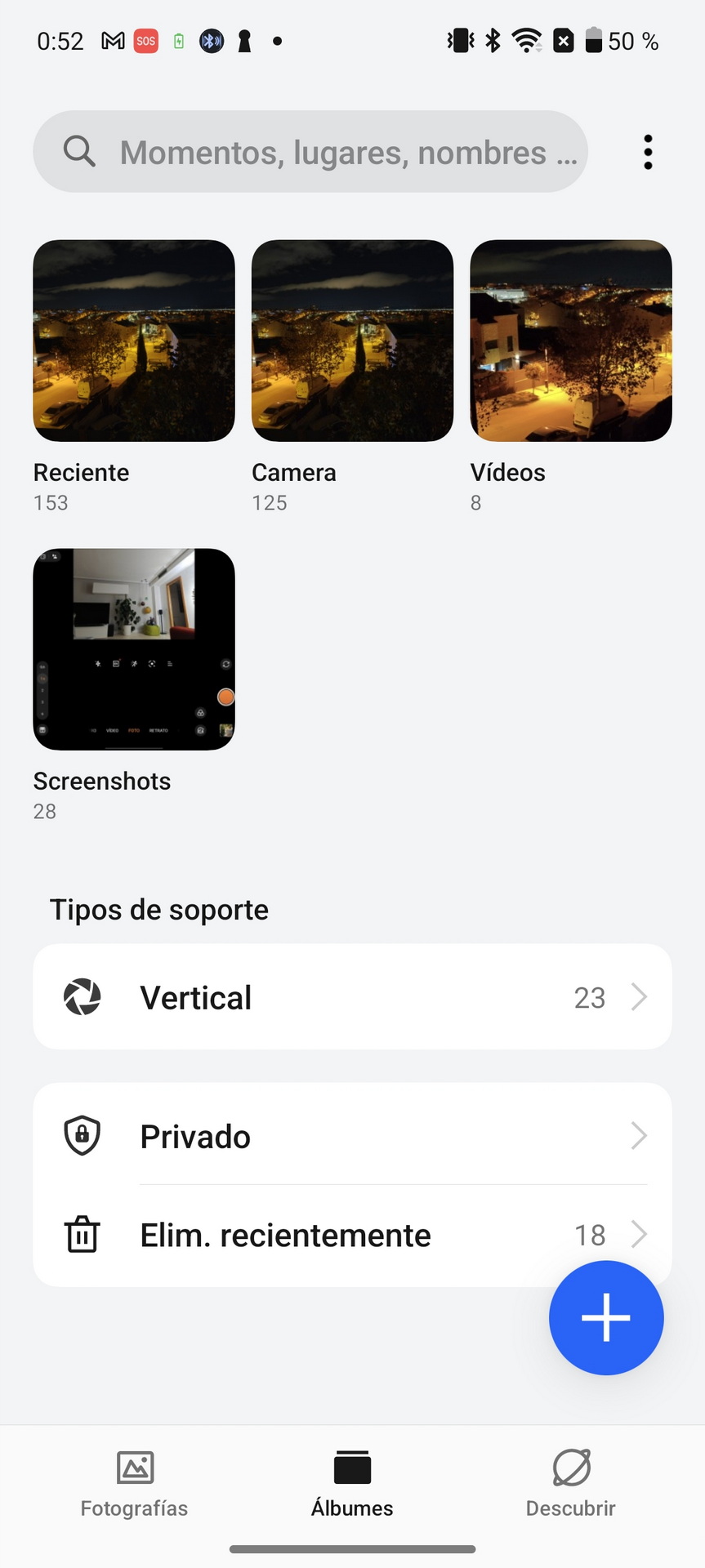
Task: Open the Screenshots album
Action: (134, 649)
